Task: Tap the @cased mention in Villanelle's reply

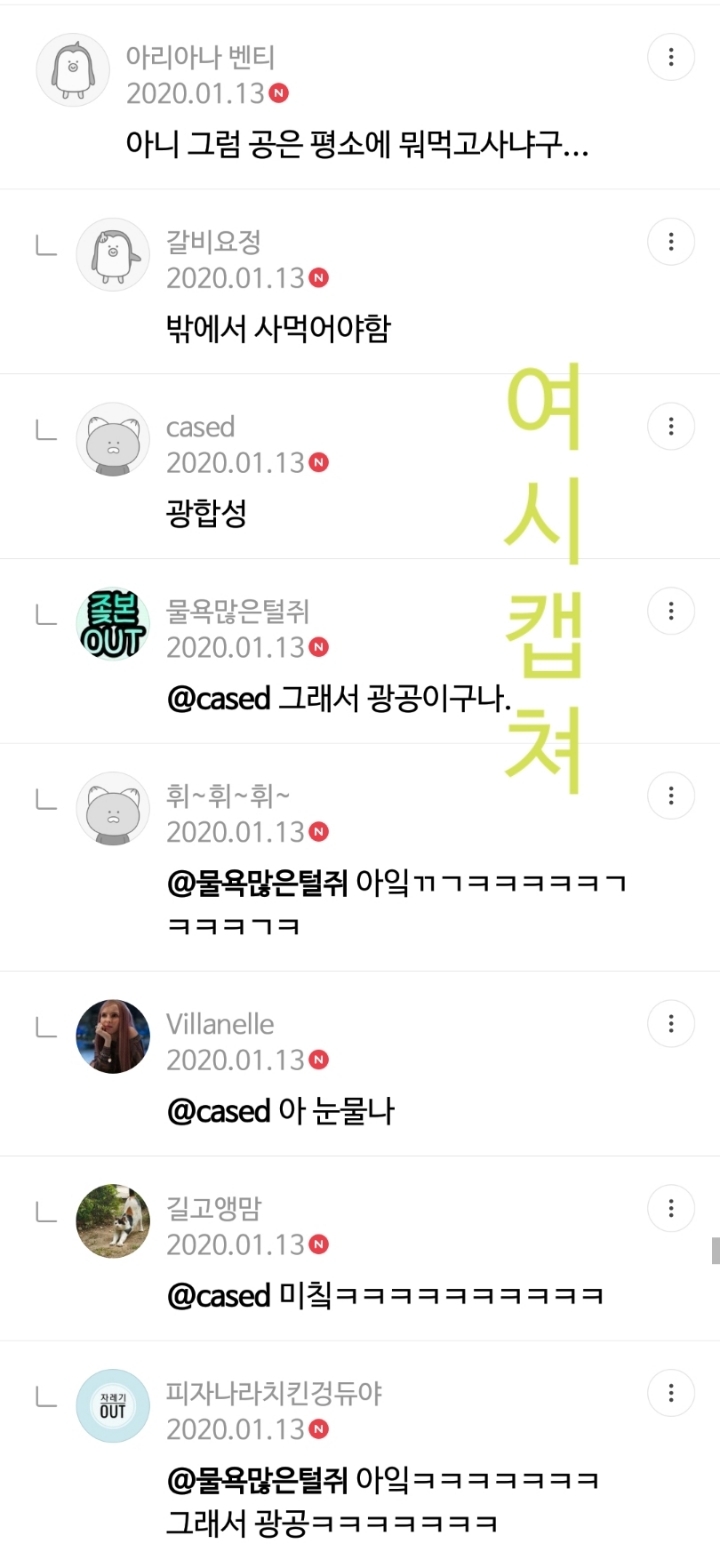Action: coord(219,1111)
